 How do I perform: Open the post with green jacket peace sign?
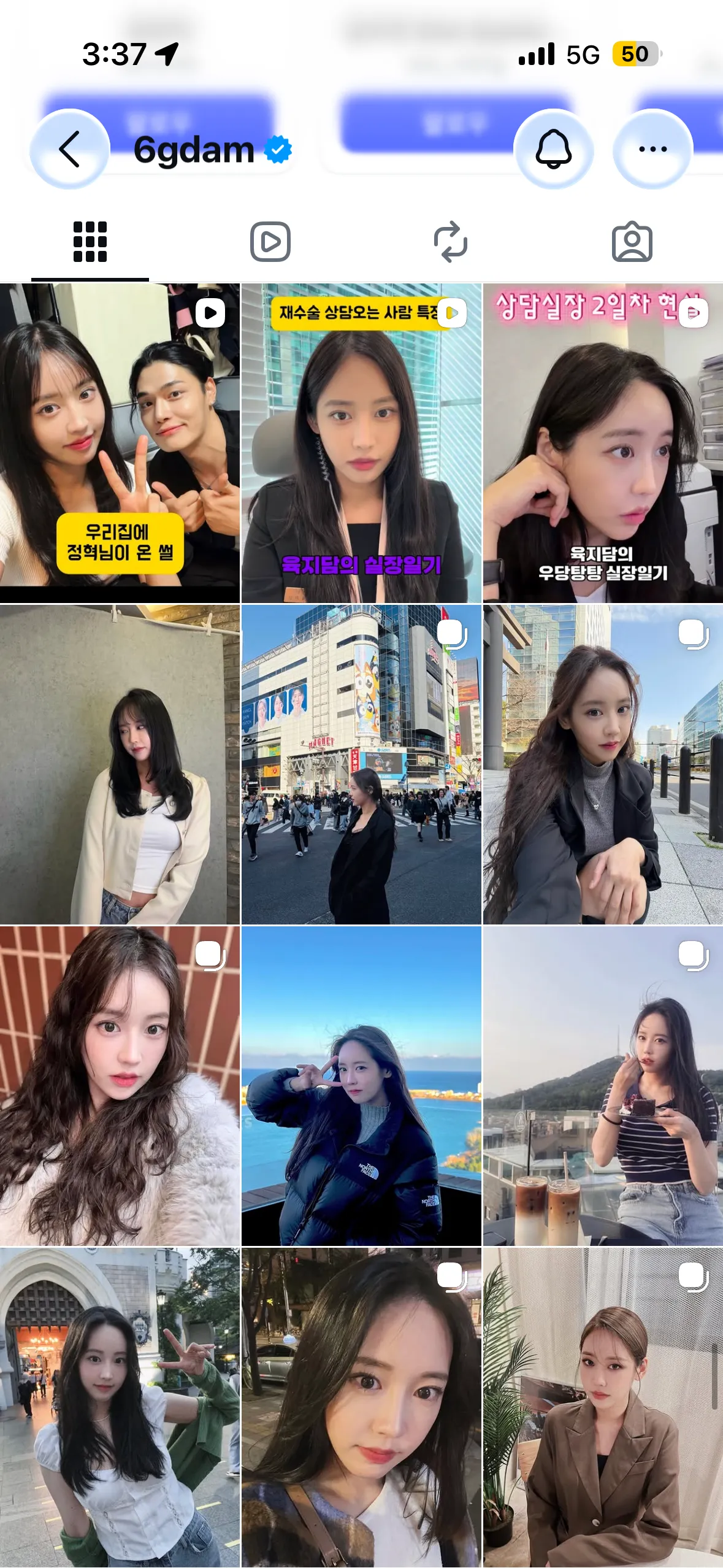point(120,1407)
